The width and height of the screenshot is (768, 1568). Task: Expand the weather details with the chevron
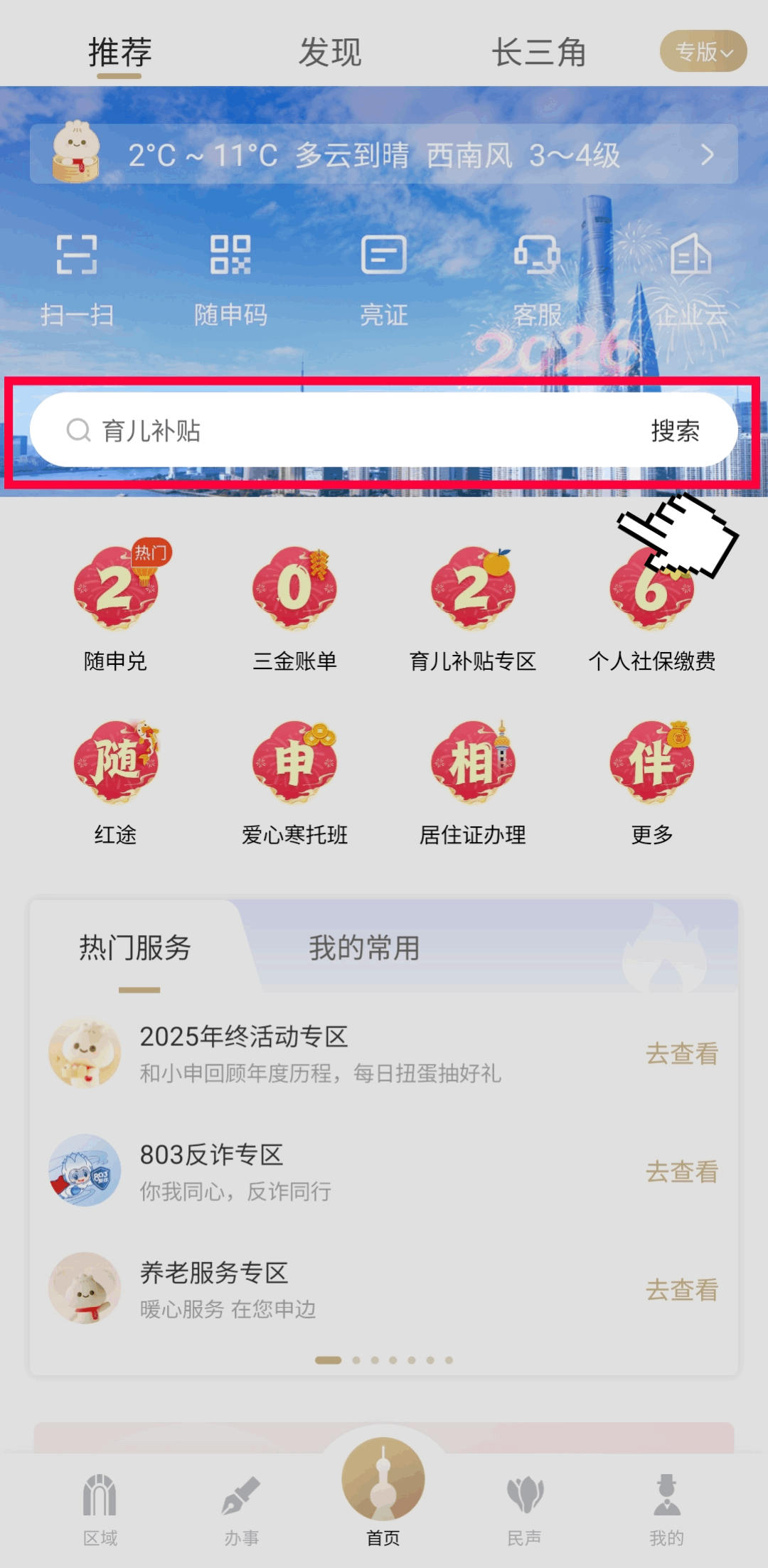click(x=705, y=155)
